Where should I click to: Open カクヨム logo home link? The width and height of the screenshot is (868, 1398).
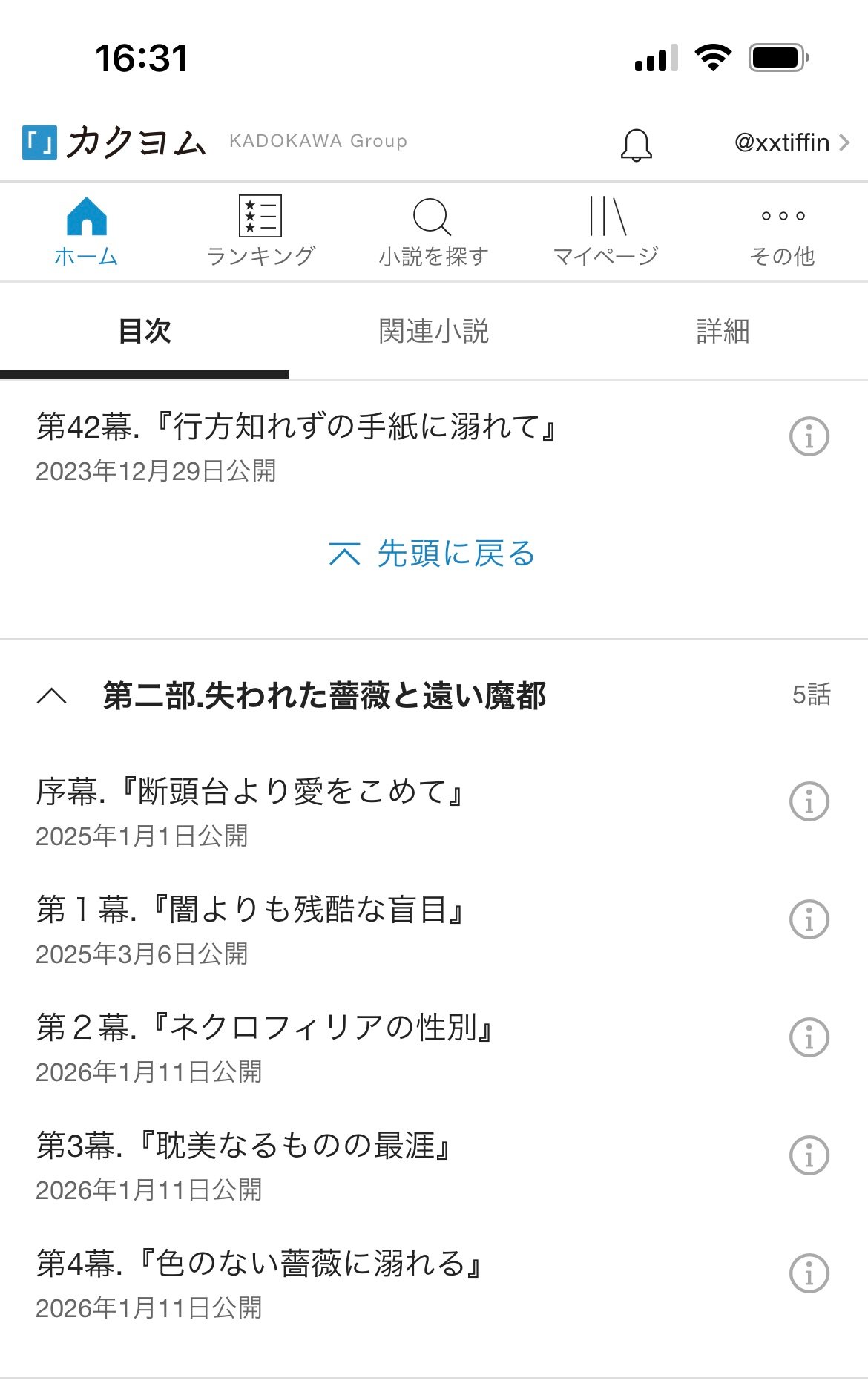[x=114, y=142]
